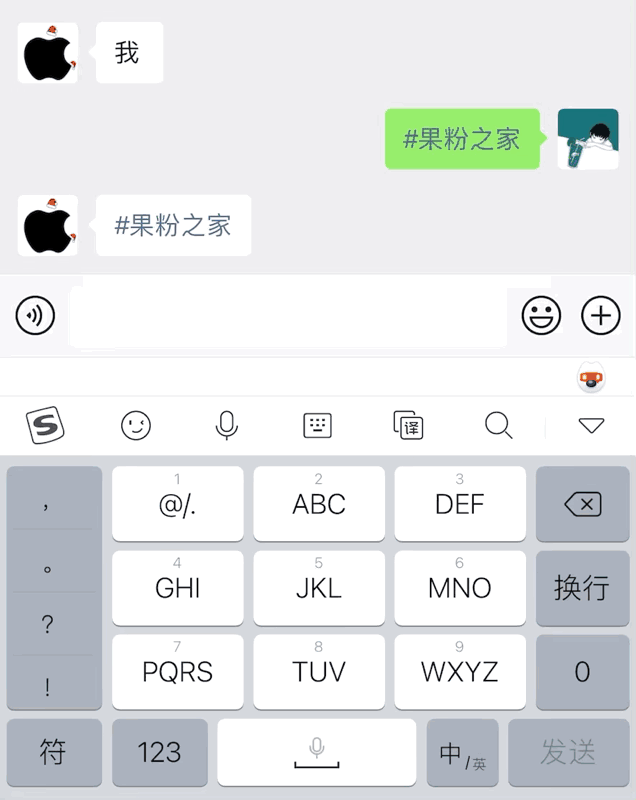The height and width of the screenshot is (800, 636).
Task: Open the emoji sticker panel
Action: click(x=541, y=316)
